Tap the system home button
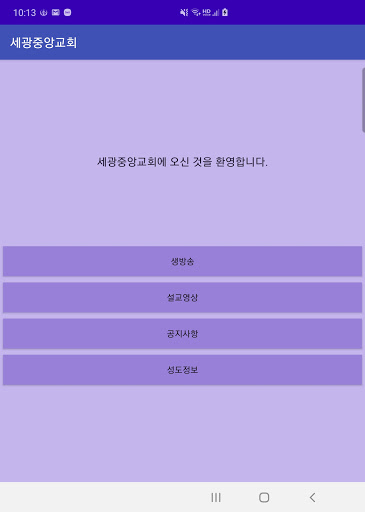 [264, 498]
